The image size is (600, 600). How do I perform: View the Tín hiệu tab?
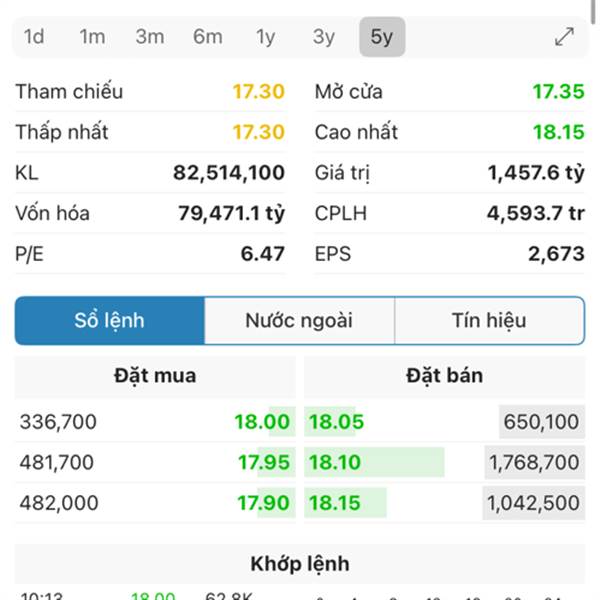coord(489,321)
